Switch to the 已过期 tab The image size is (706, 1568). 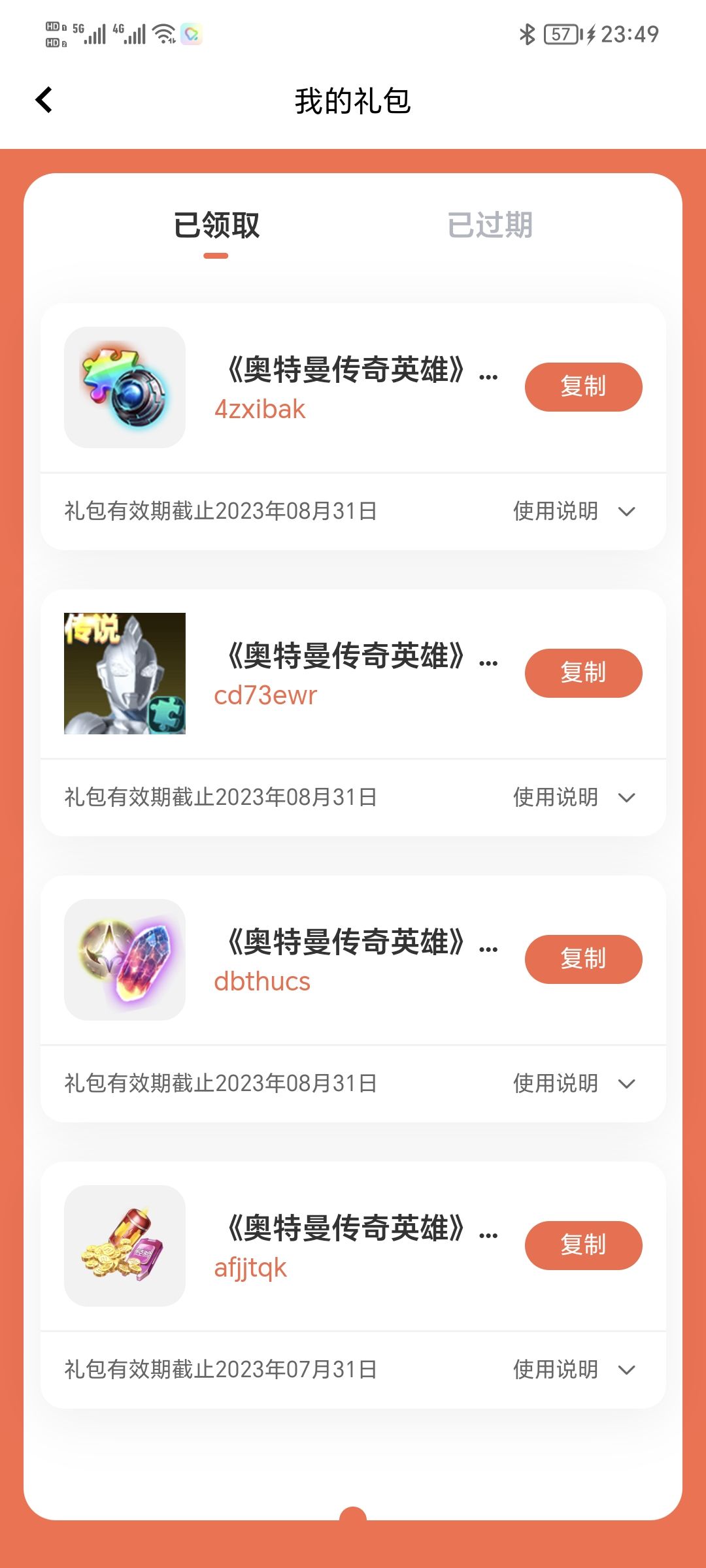coord(490,225)
